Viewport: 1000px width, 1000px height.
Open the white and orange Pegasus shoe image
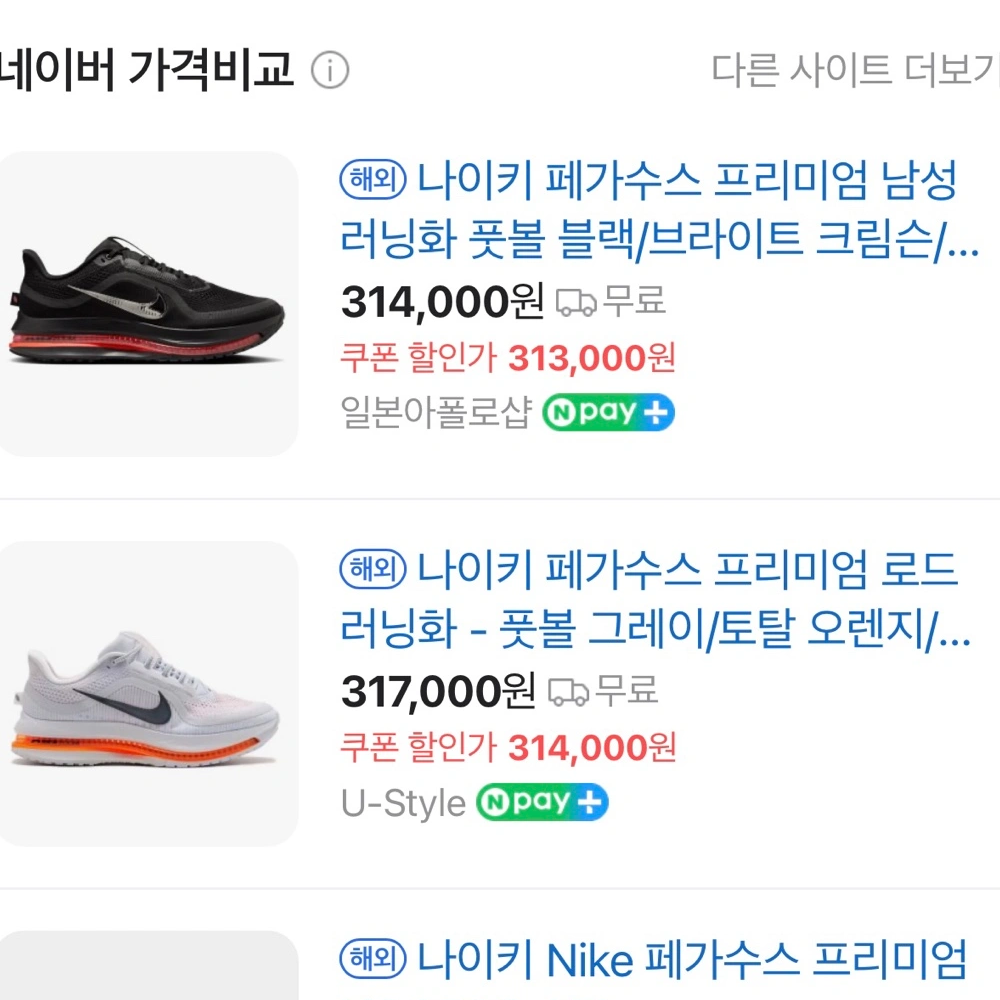pyautogui.click(x=148, y=694)
